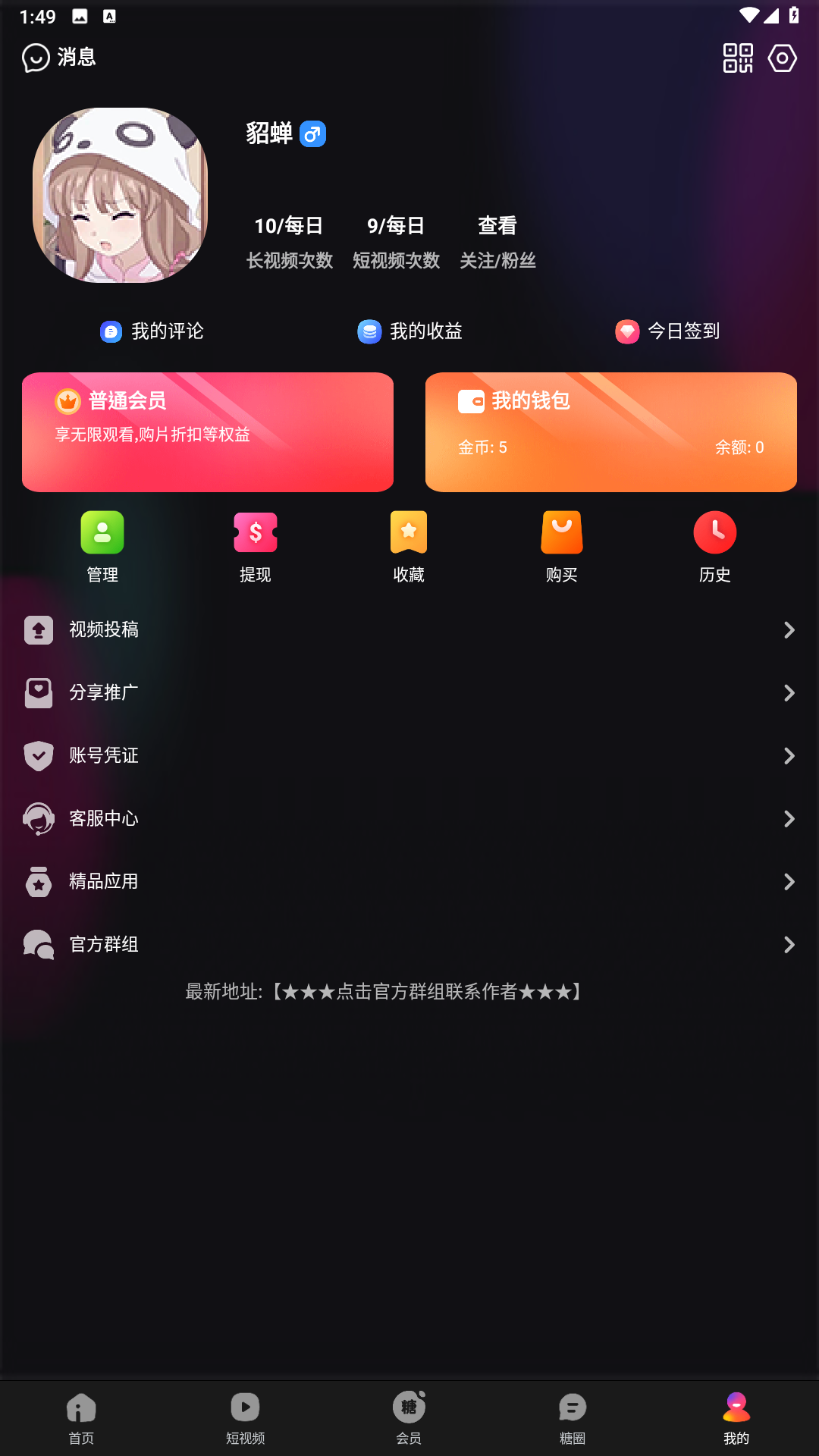819x1456 pixels.
Task: Expand the 官方群组 official group row
Action: click(x=409, y=945)
